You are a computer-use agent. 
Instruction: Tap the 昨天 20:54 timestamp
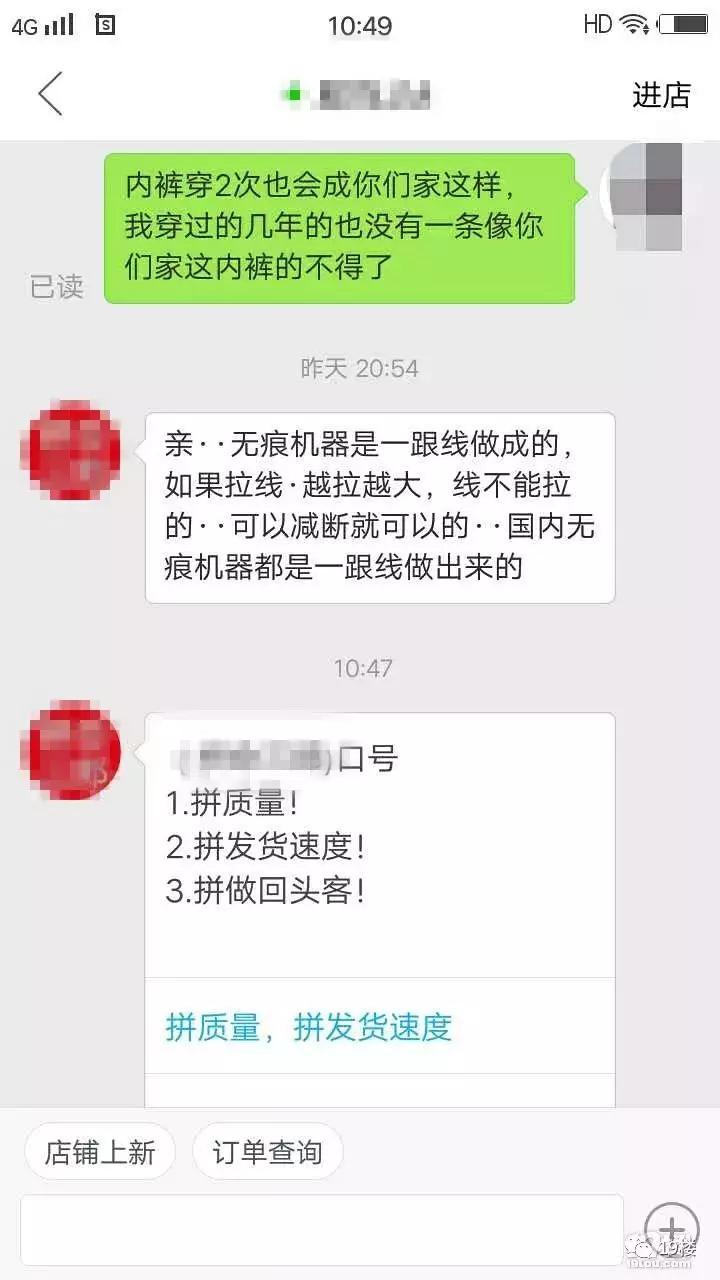coord(360,367)
